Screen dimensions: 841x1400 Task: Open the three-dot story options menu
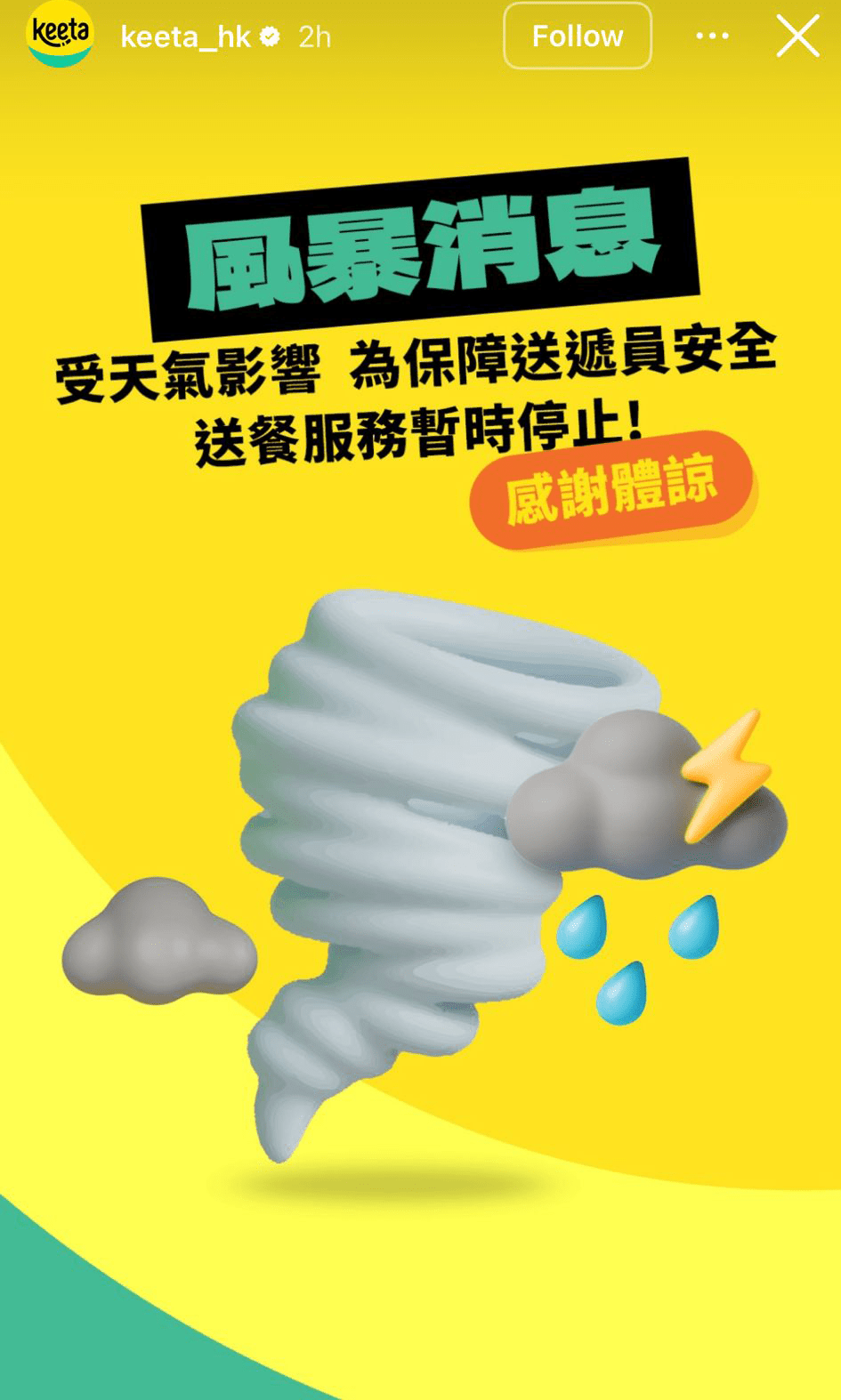pyautogui.click(x=712, y=36)
